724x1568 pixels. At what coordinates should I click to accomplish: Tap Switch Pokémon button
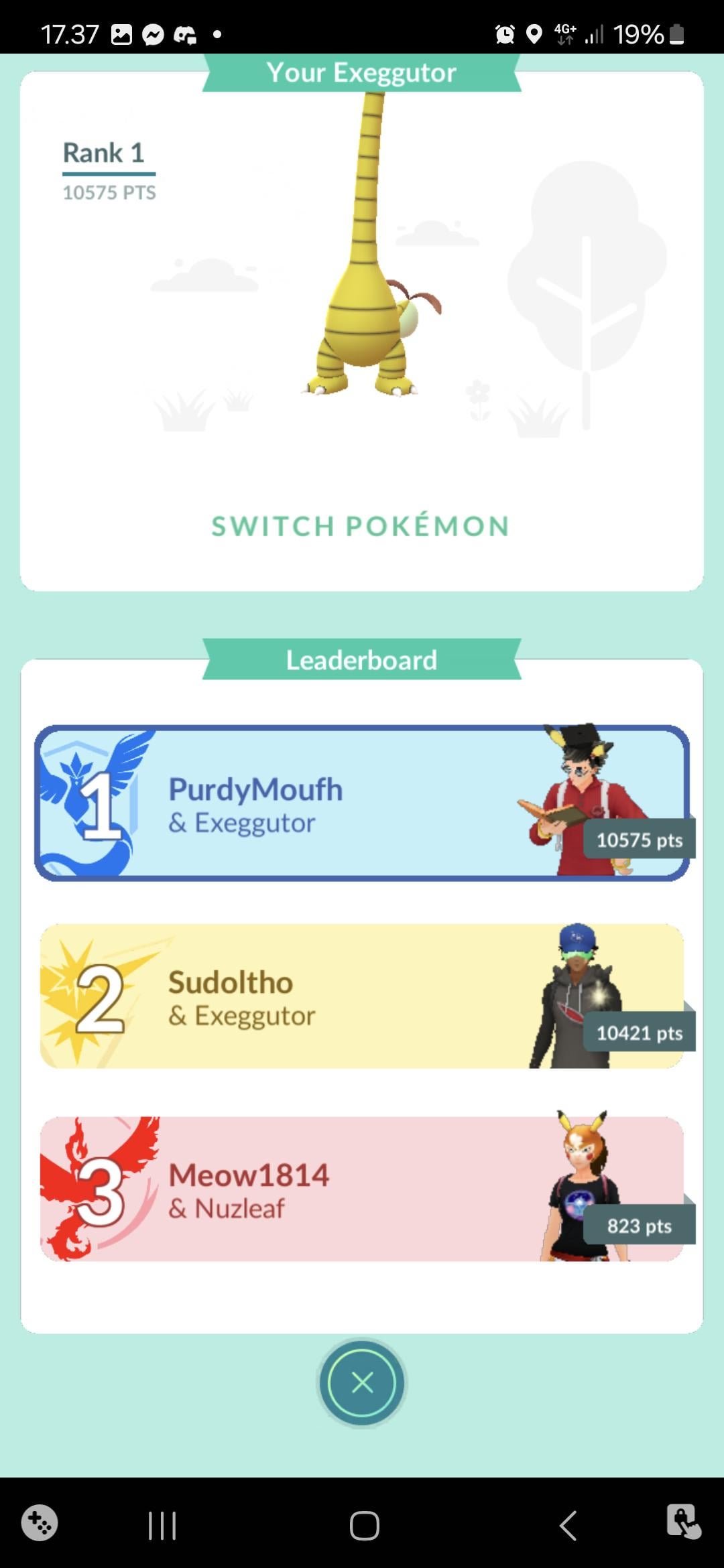(361, 526)
